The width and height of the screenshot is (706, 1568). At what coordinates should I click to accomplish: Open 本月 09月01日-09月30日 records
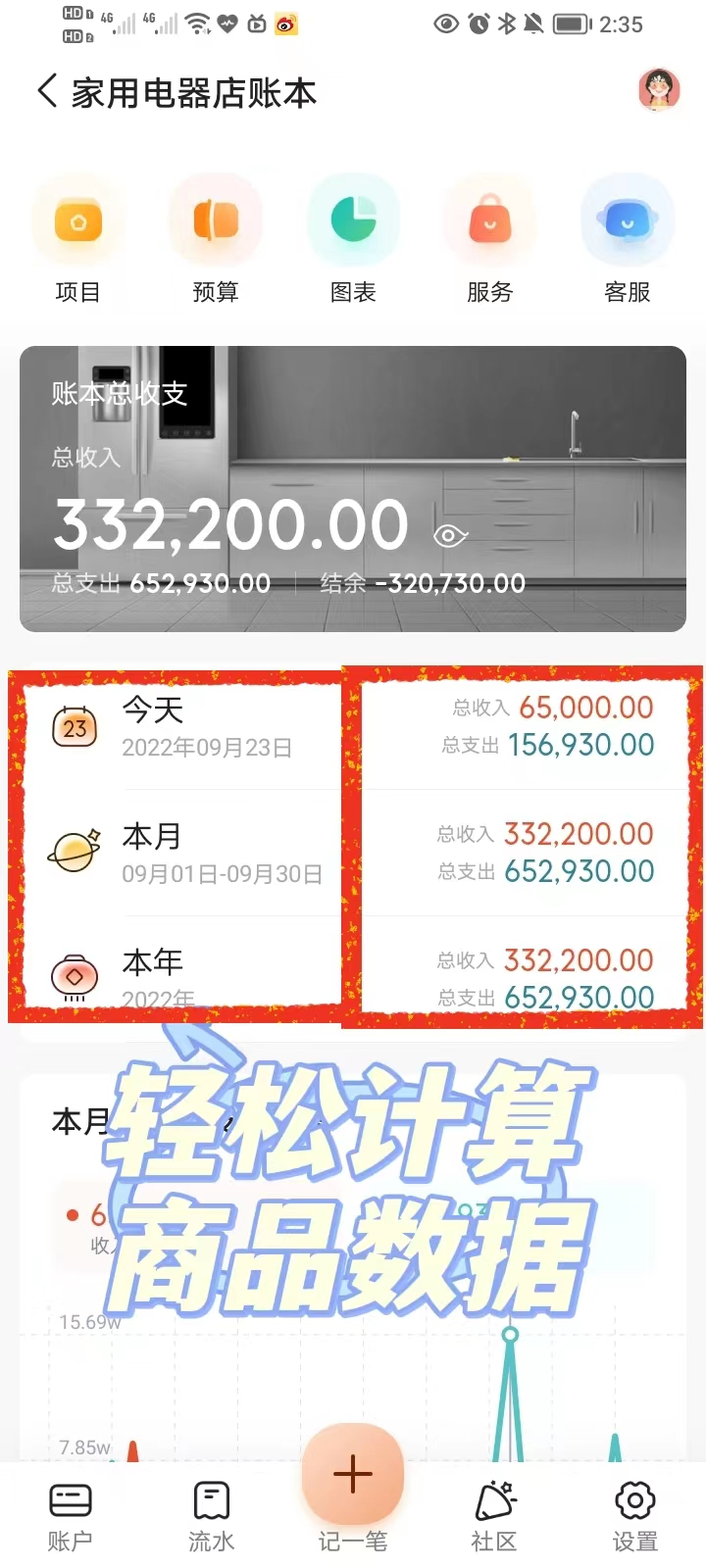353,853
